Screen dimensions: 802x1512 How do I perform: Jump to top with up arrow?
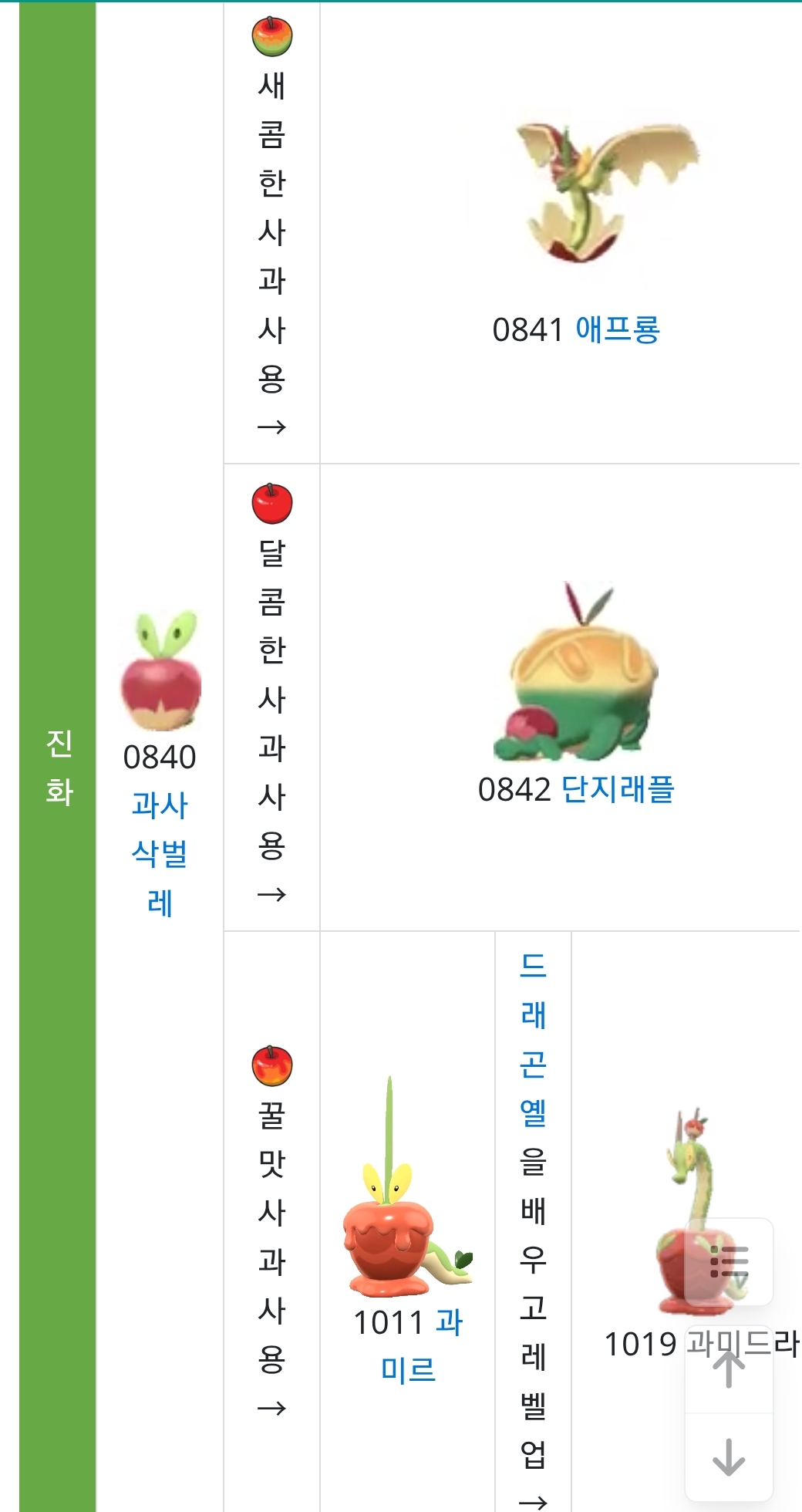729,1369
